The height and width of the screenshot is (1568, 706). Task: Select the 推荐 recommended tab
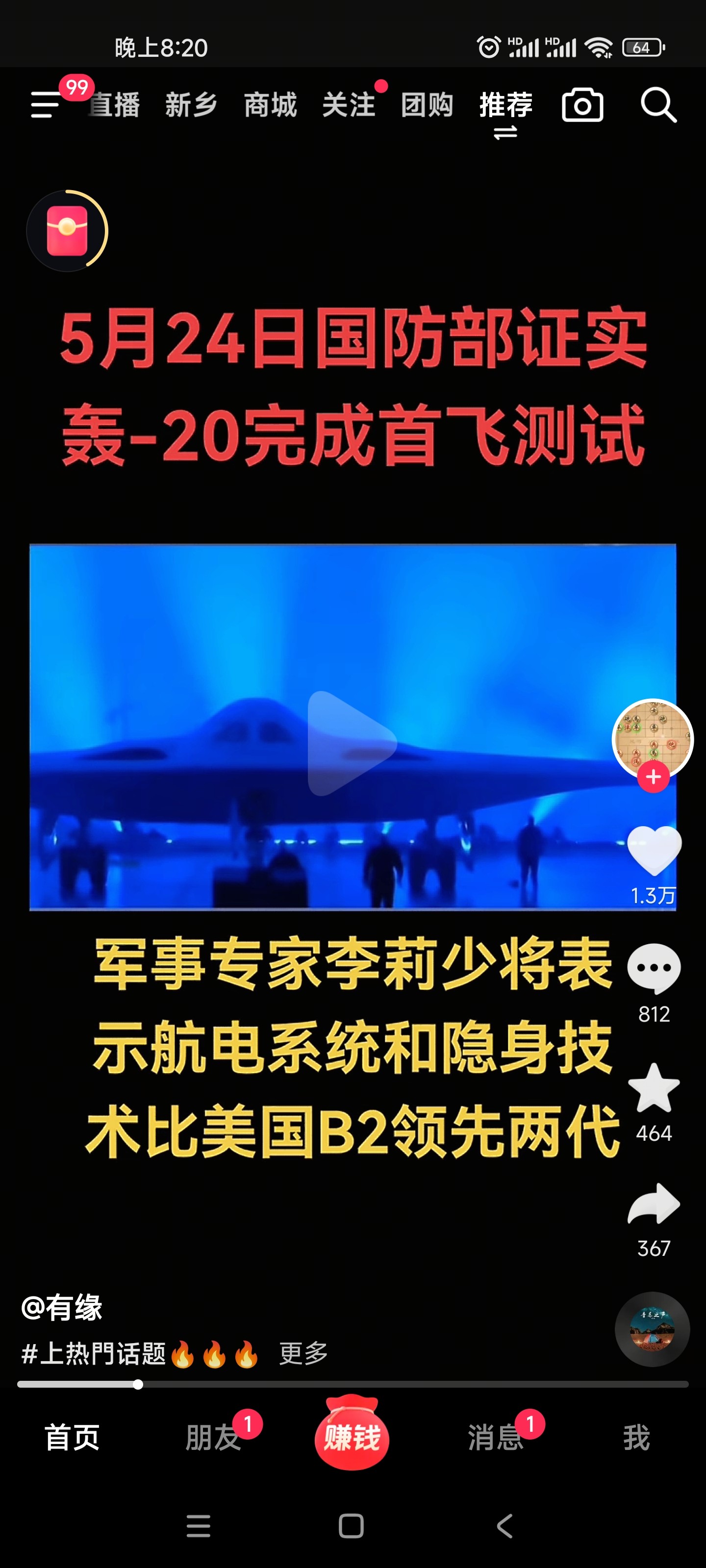(505, 105)
